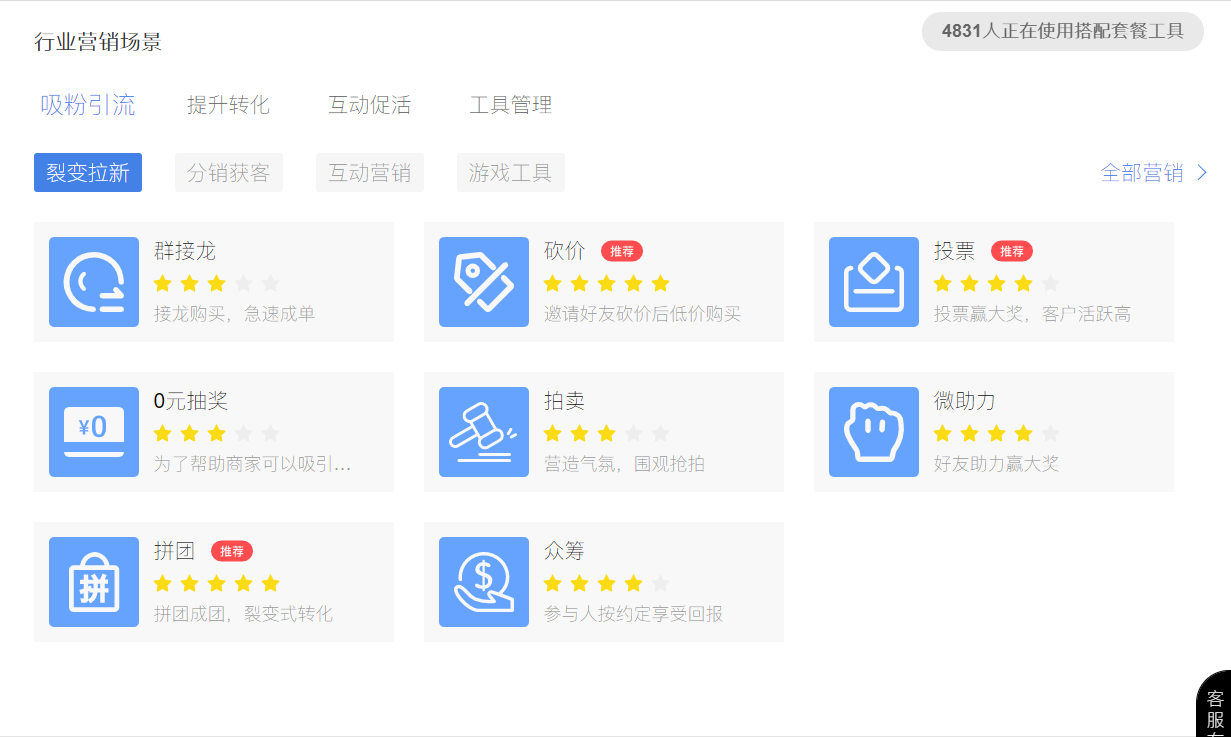
Task: Open the 0元抽奖 tool card
Action: [213, 432]
